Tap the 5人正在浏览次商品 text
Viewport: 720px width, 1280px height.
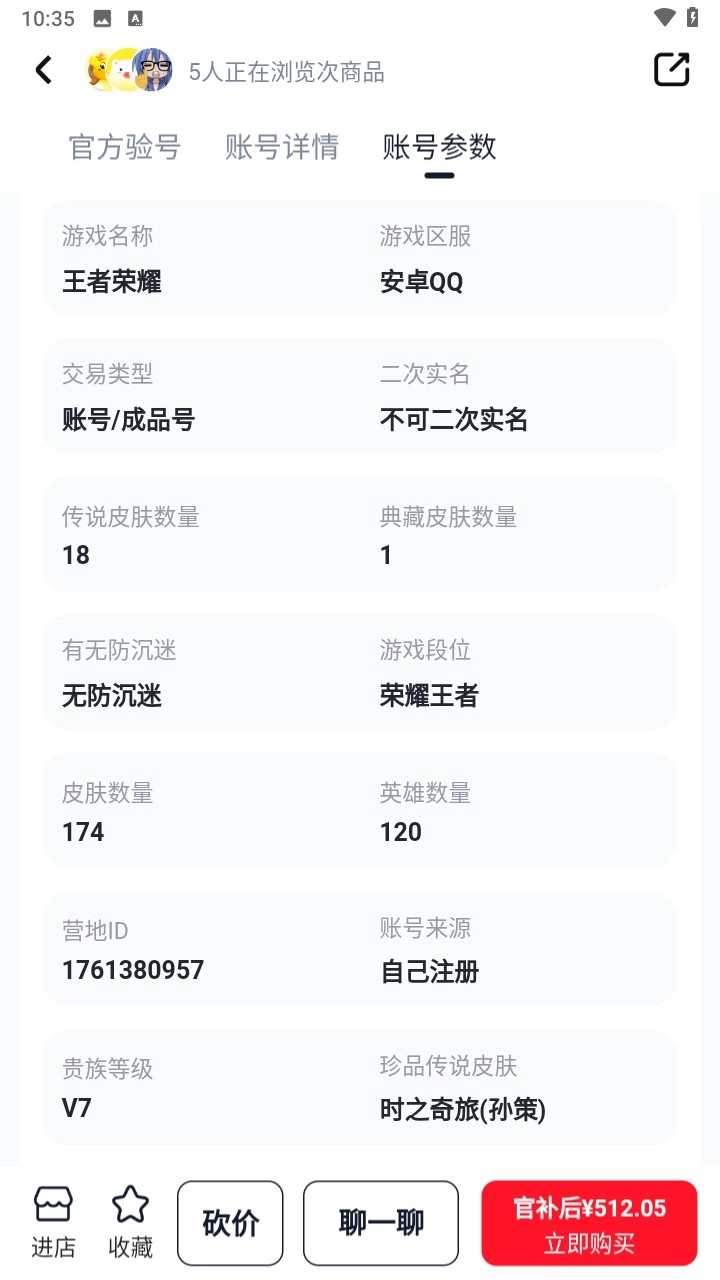[285, 71]
